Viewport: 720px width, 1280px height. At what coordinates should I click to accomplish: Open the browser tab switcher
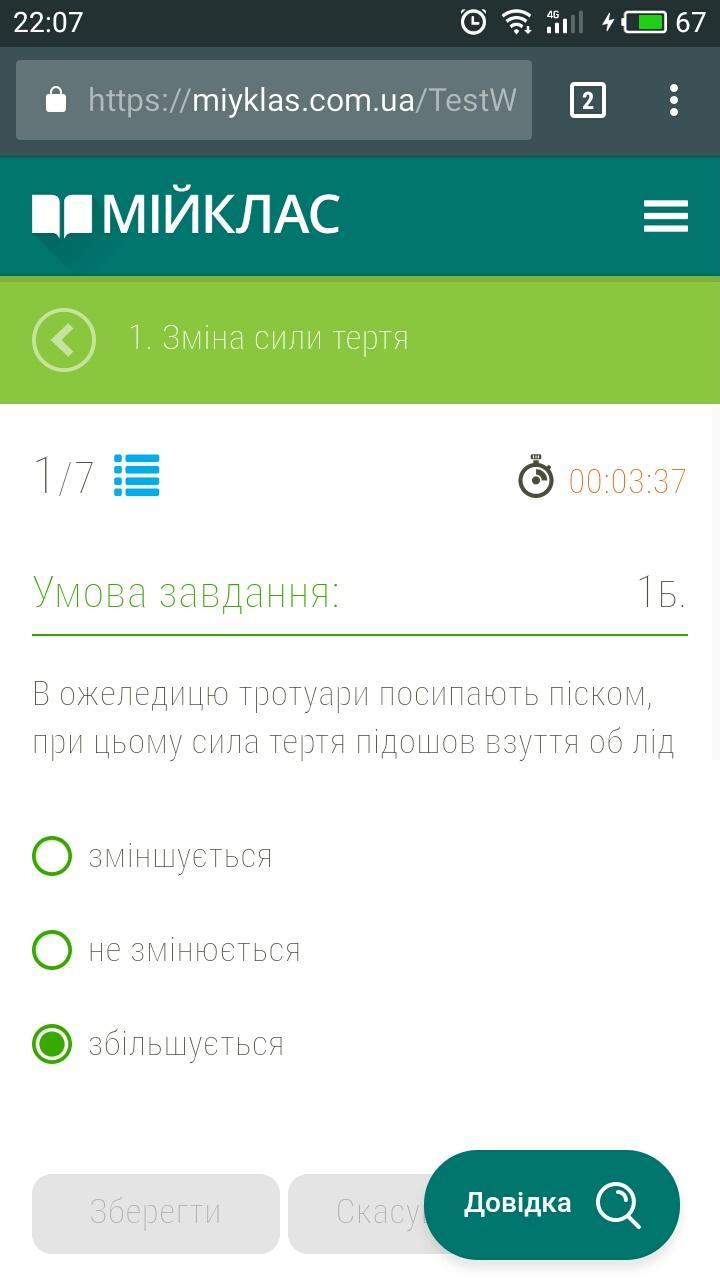(x=587, y=100)
